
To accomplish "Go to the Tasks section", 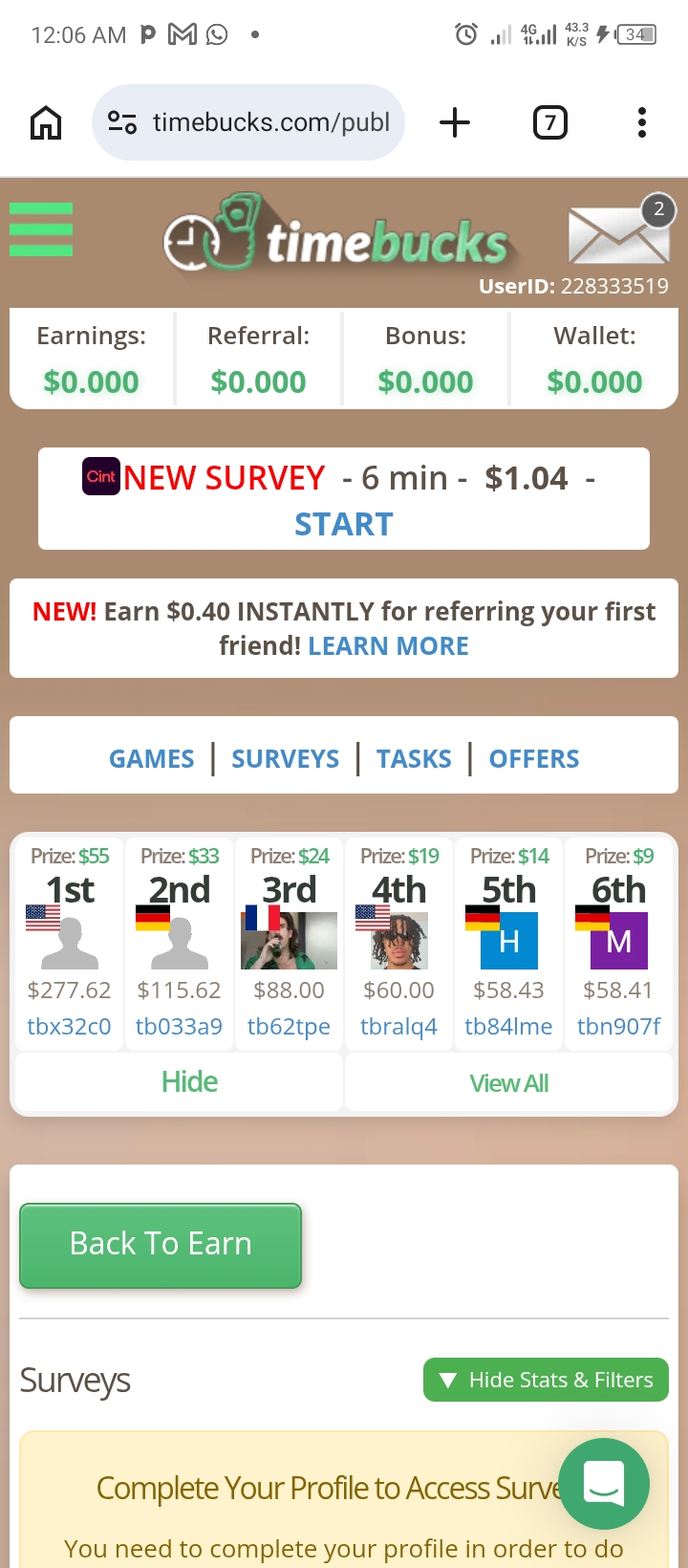I will (414, 759).
